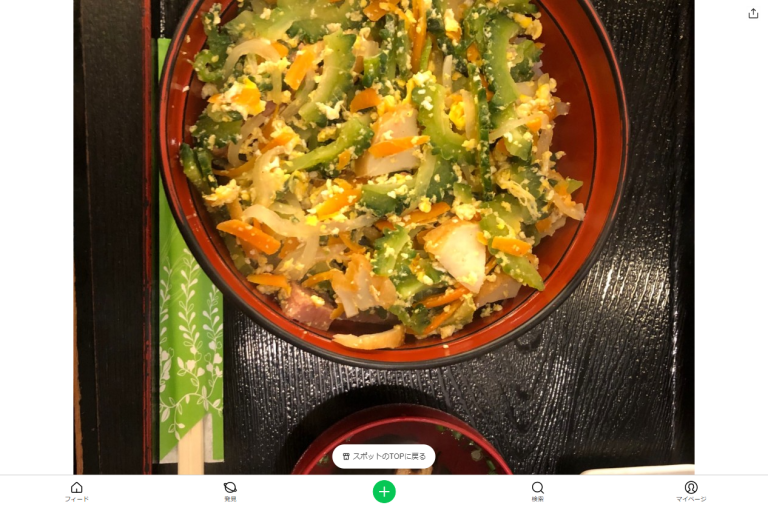Screen dimensions: 768x508
Task: Open the 検索 tab
Action: pyautogui.click(x=538, y=491)
